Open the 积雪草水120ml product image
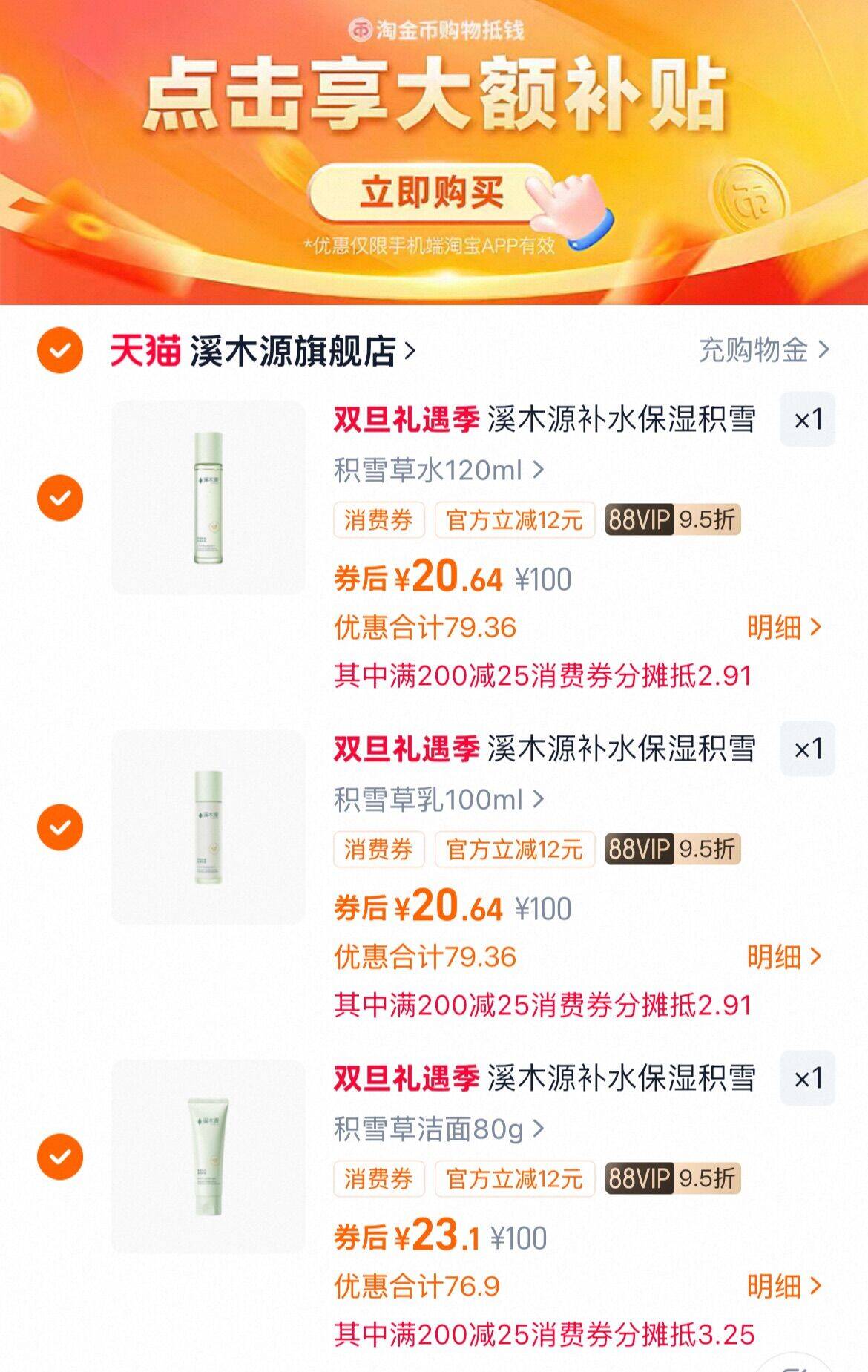This screenshot has width=868, height=1372. pyautogui.click(x=208, y=498)
